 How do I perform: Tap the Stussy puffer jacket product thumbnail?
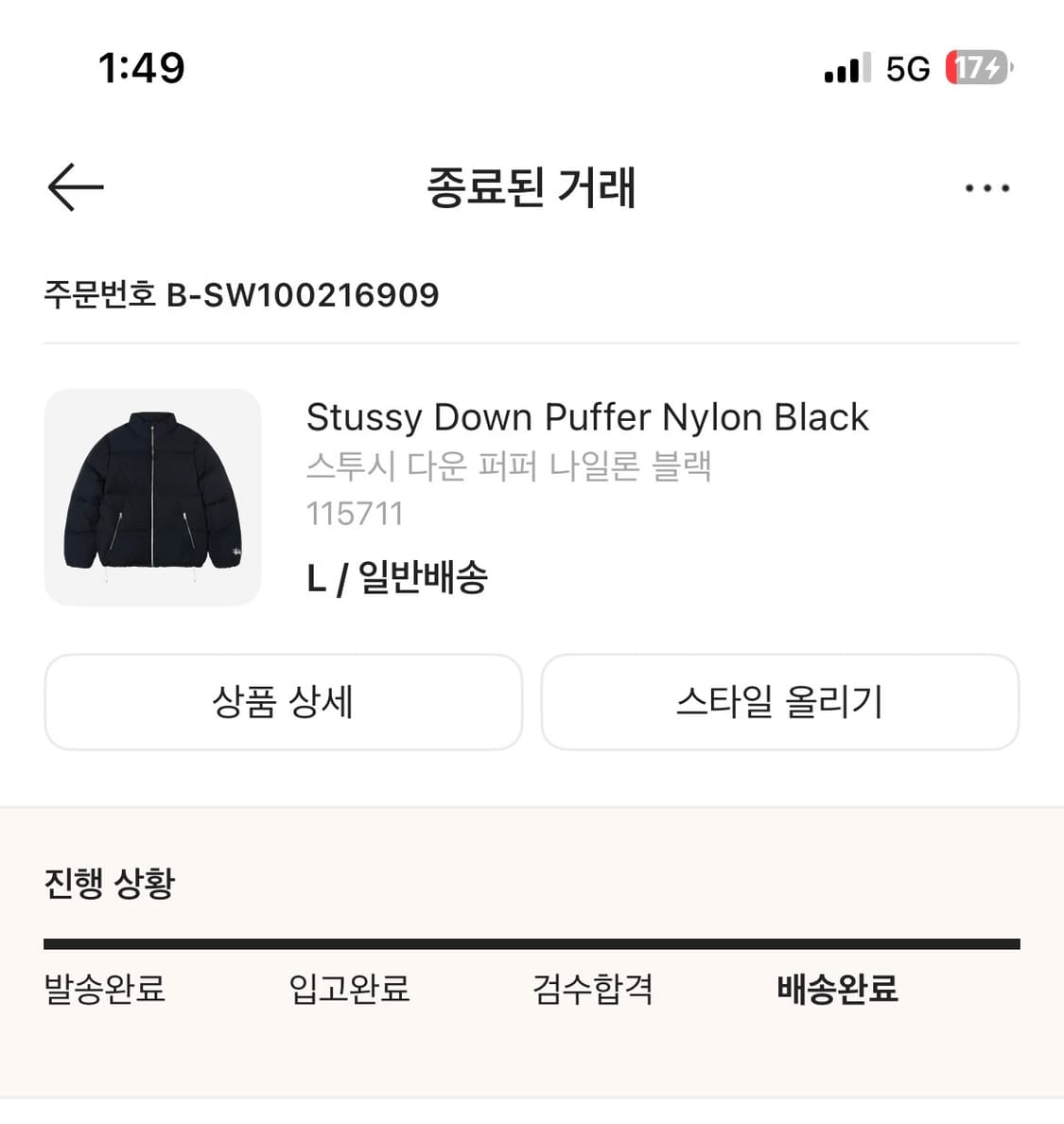152,496
